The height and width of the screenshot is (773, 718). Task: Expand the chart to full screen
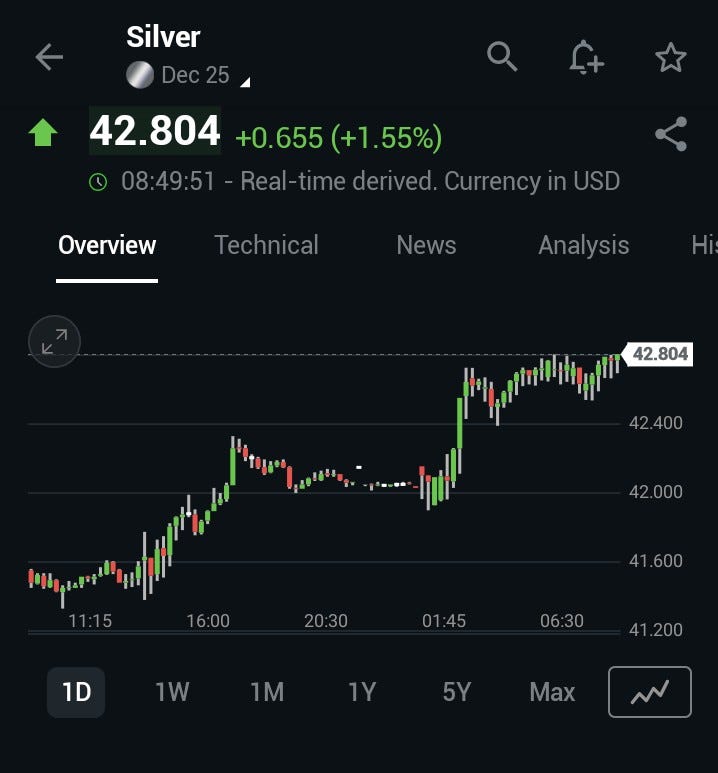54,342
